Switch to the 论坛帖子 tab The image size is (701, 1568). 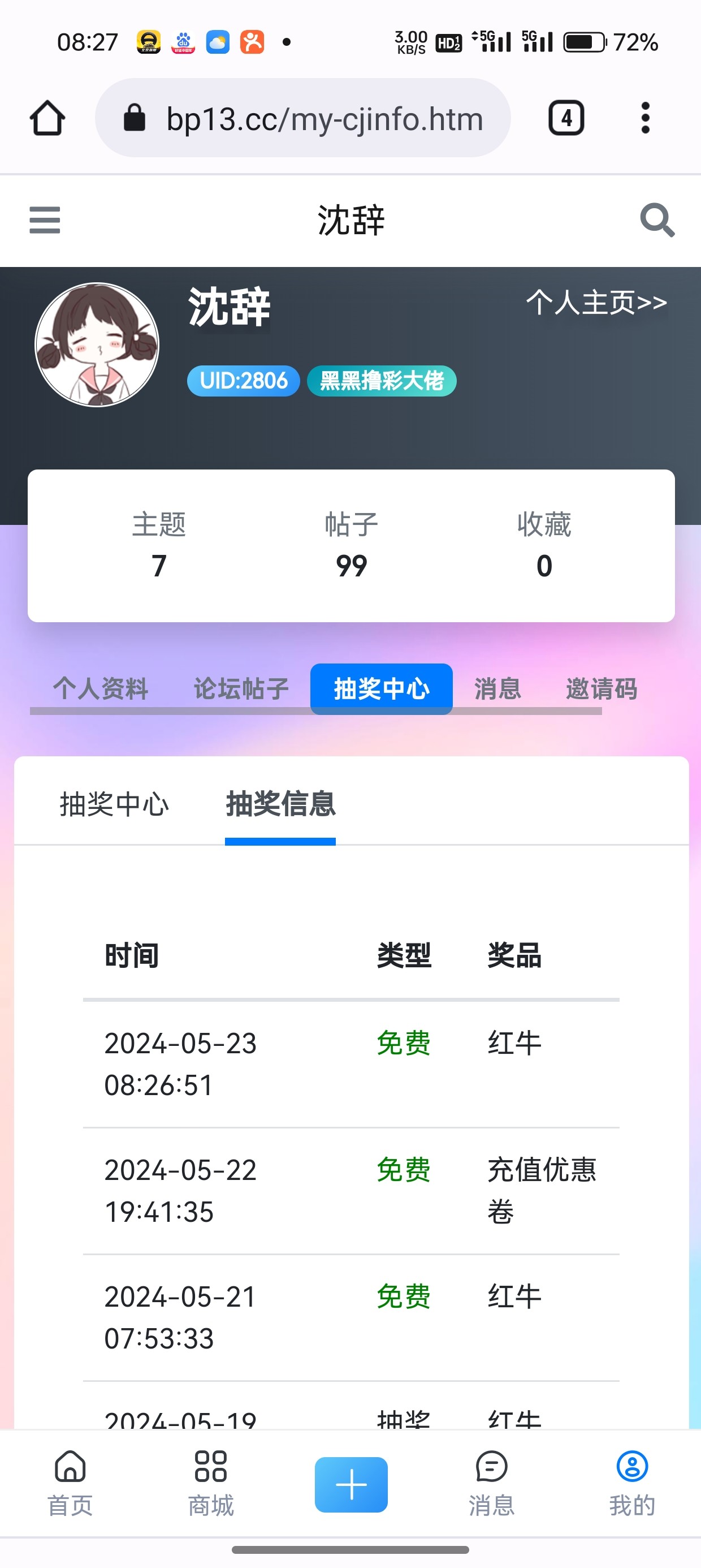point(241,688)
